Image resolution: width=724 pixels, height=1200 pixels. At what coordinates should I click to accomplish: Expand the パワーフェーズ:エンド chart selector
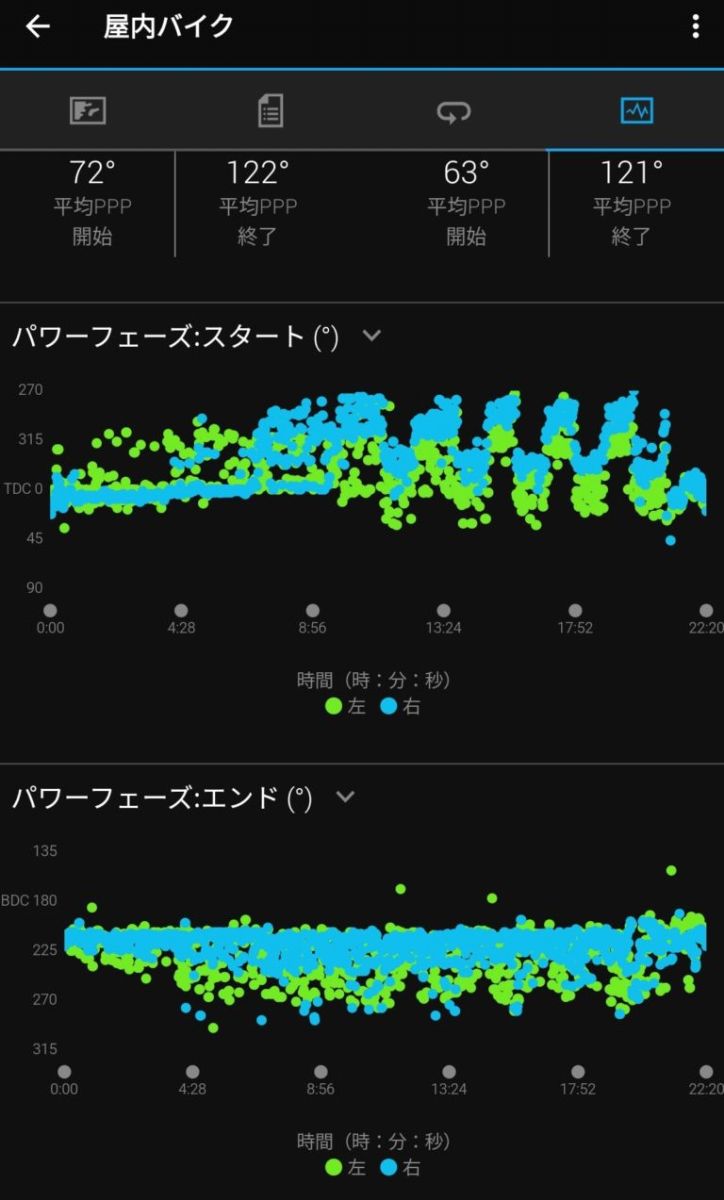click(345, 797)
